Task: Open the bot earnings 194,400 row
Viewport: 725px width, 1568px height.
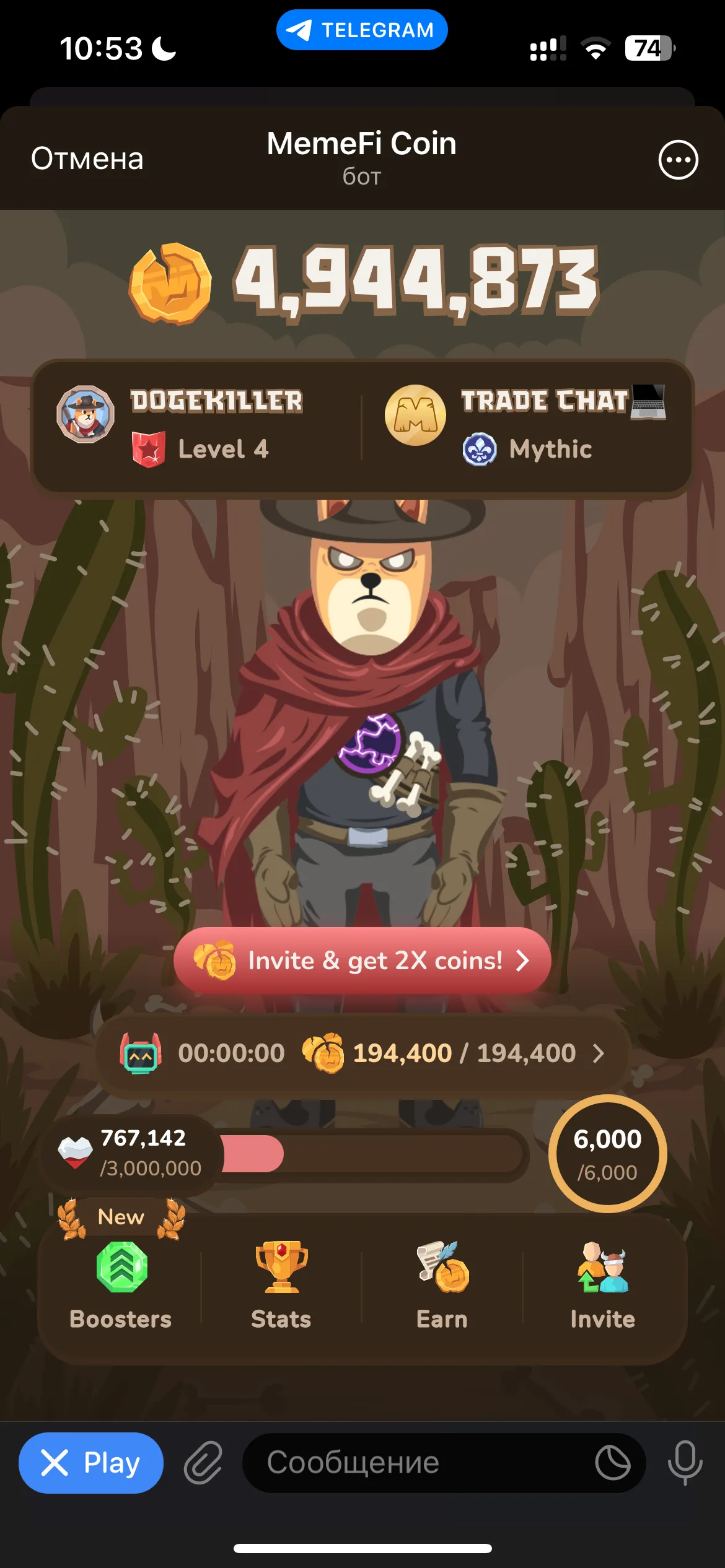Action: pos(362,1053)
